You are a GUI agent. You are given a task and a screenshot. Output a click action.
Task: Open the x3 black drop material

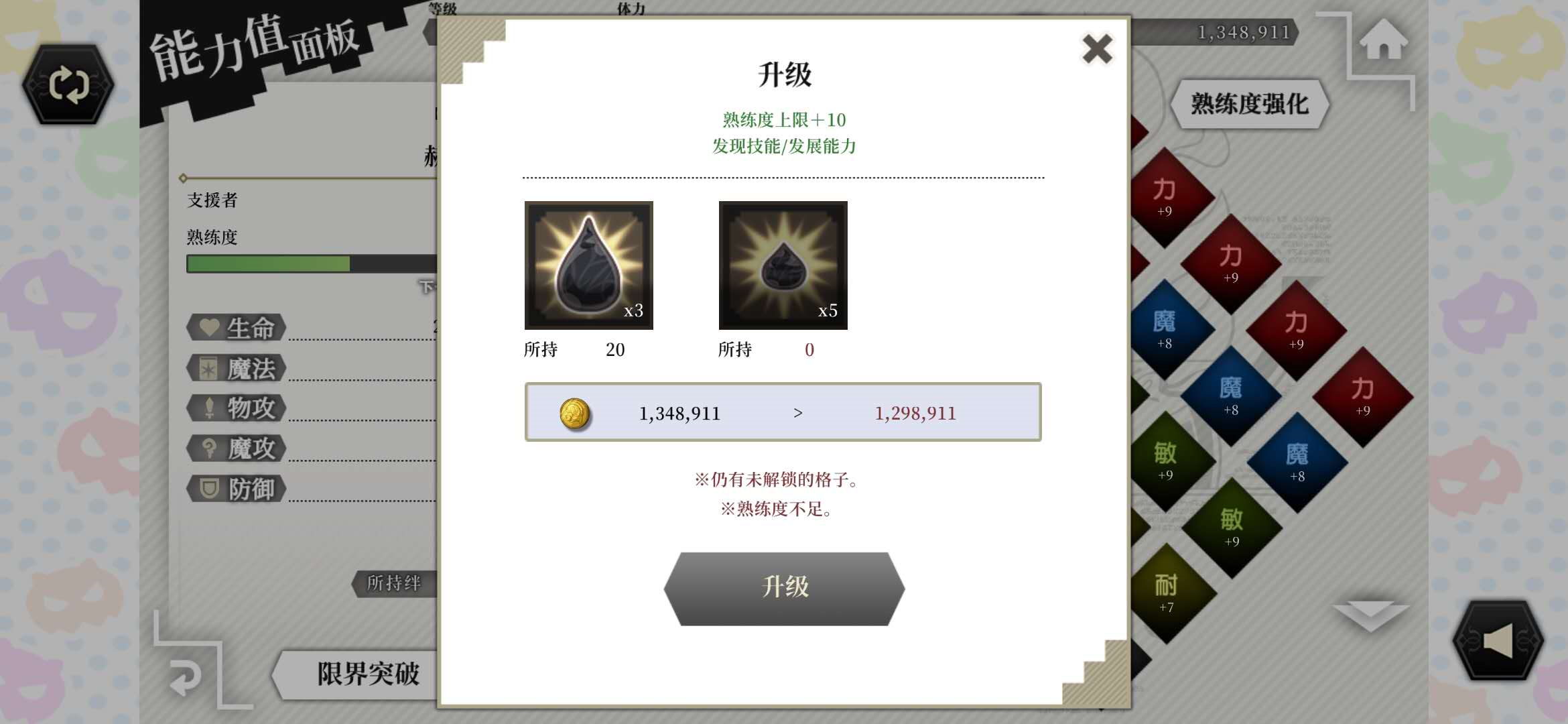[x=588, y=265]
